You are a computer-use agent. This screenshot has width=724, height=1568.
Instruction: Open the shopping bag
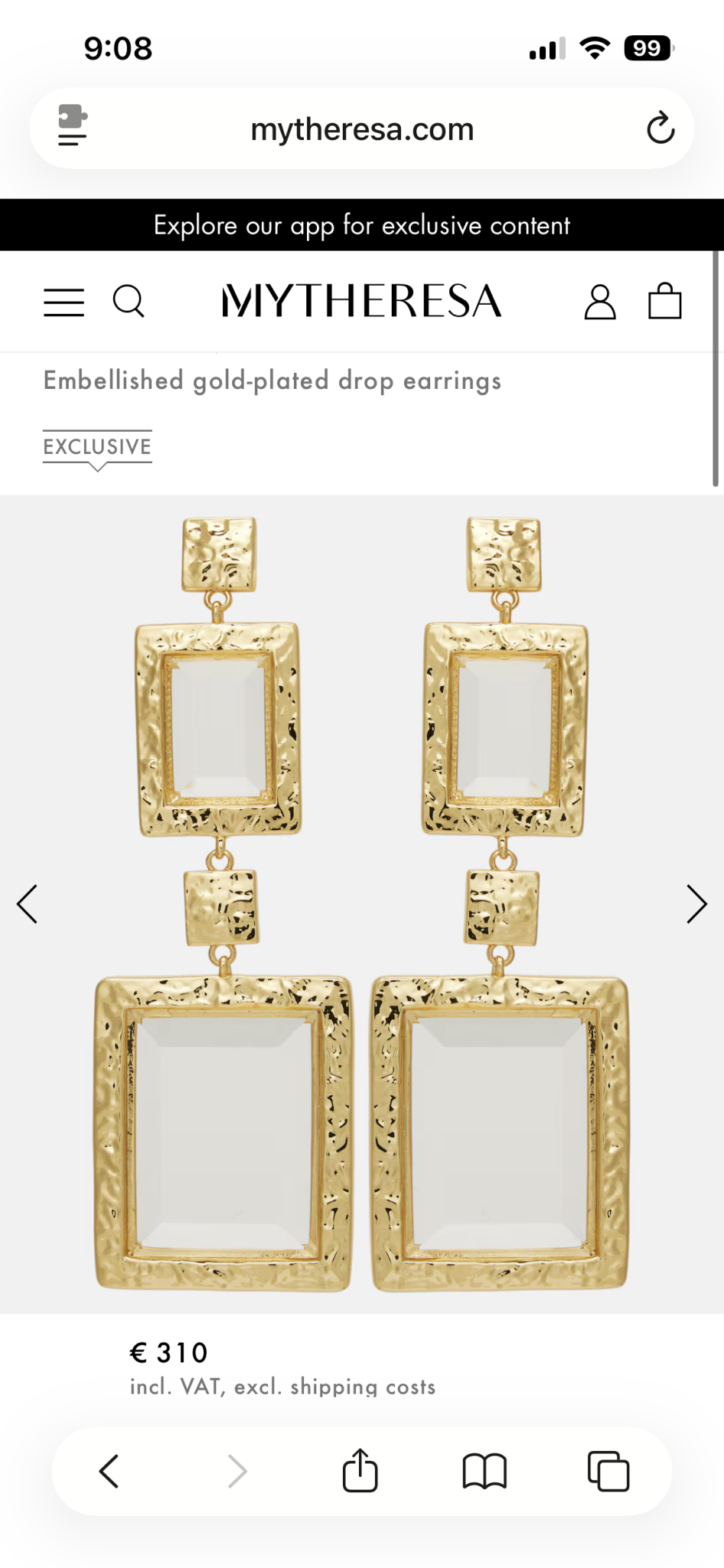[664, 301]
